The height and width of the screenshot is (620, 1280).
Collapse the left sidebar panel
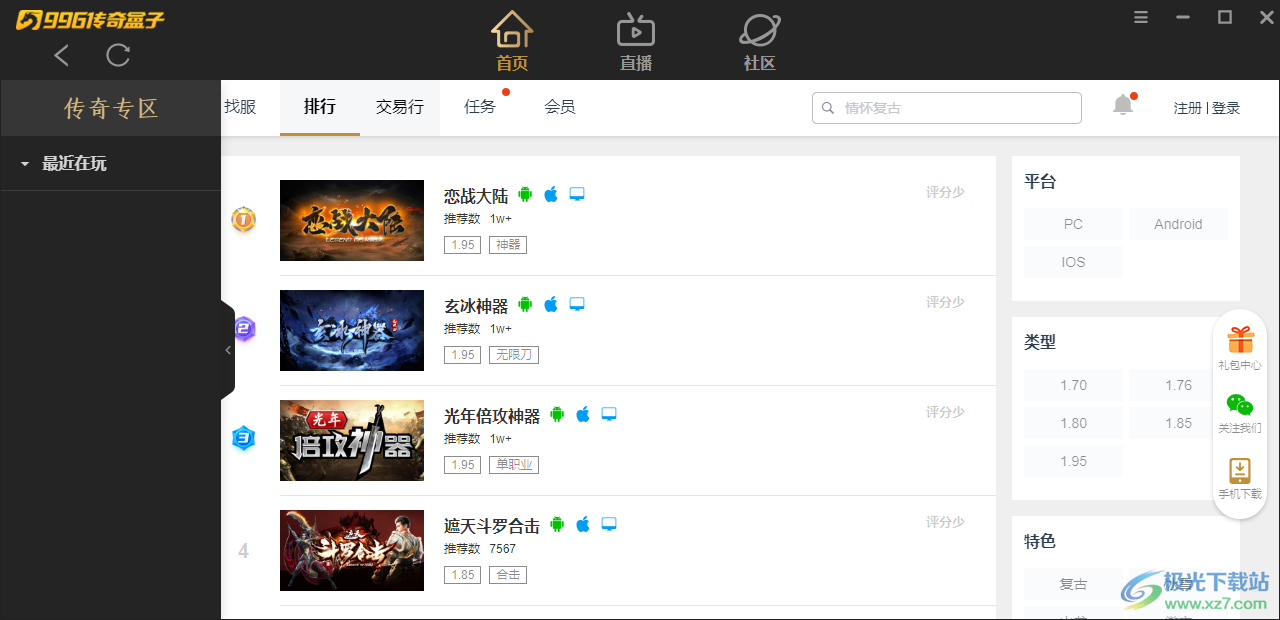pyautogui.click(x=228, y=350)
